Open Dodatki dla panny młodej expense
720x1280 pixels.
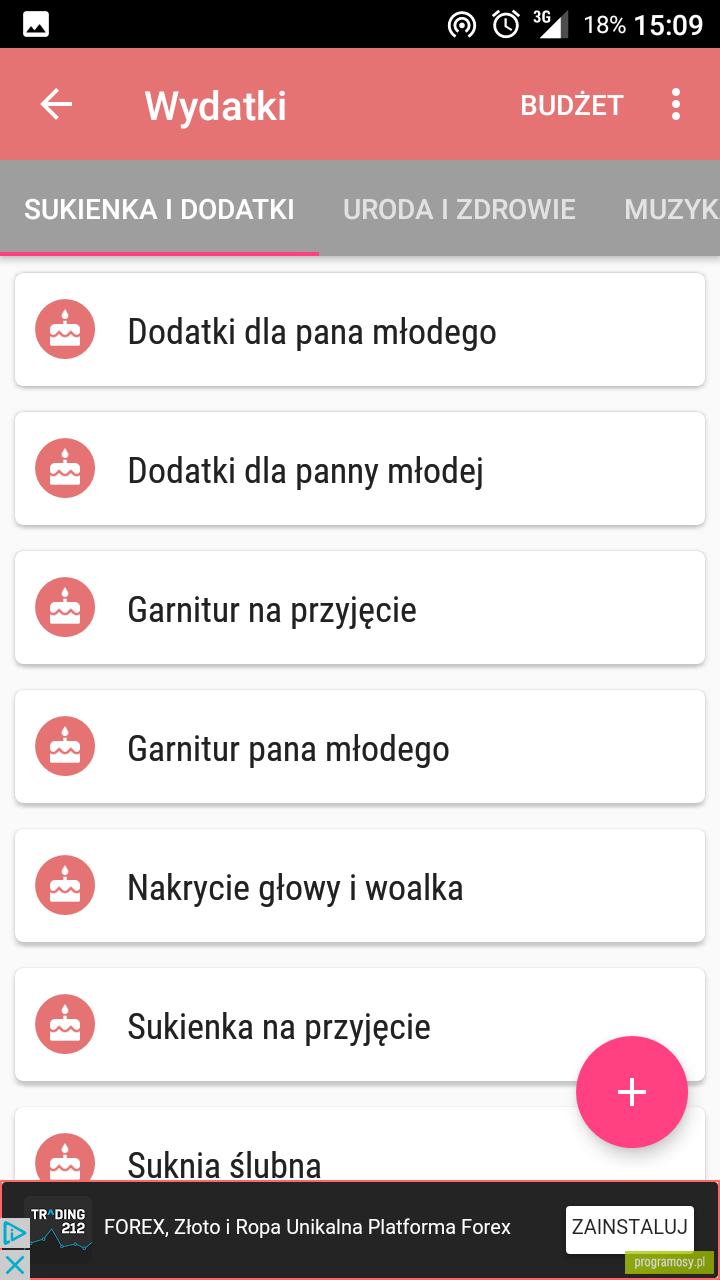point(360,469)
